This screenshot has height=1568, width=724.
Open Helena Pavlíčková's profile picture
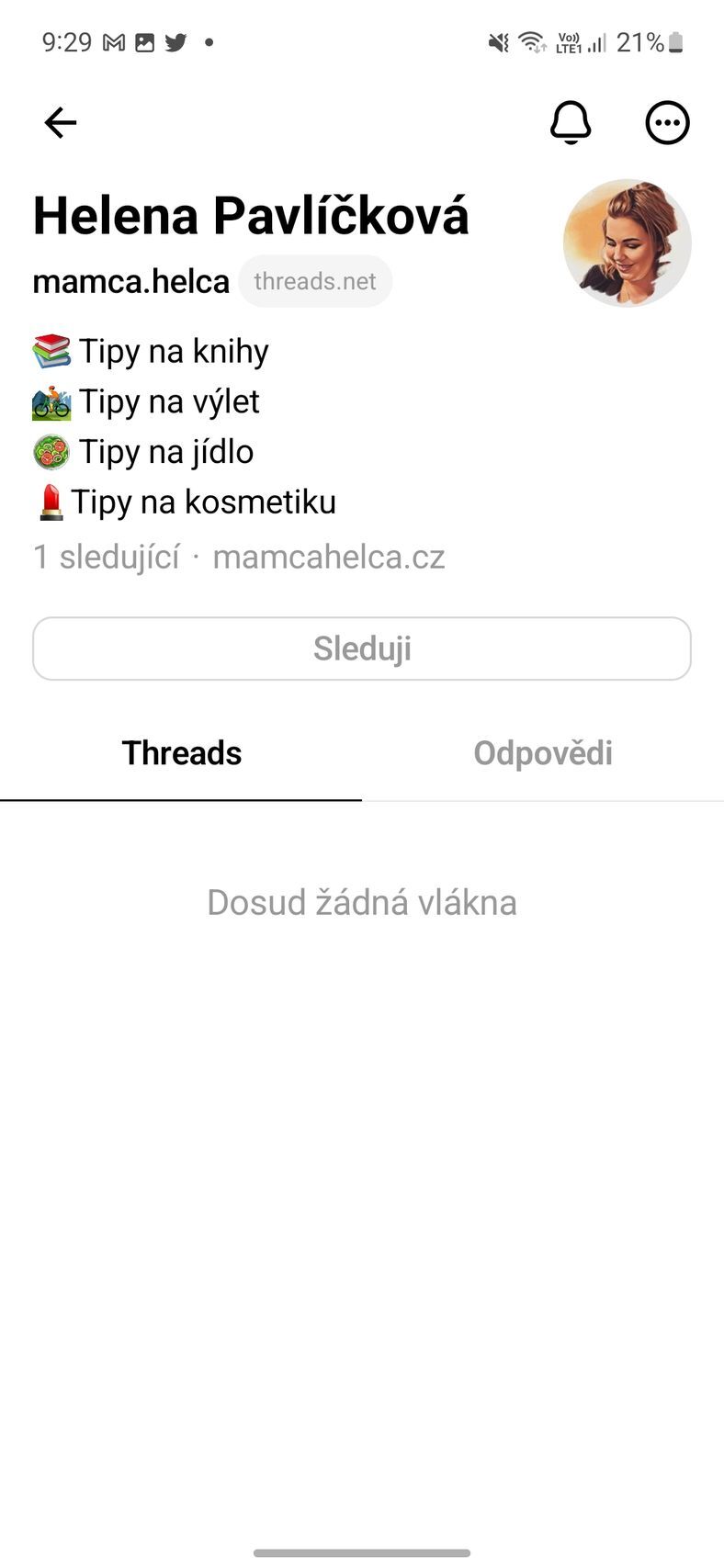pyautogui.click(x=626, y=243)
